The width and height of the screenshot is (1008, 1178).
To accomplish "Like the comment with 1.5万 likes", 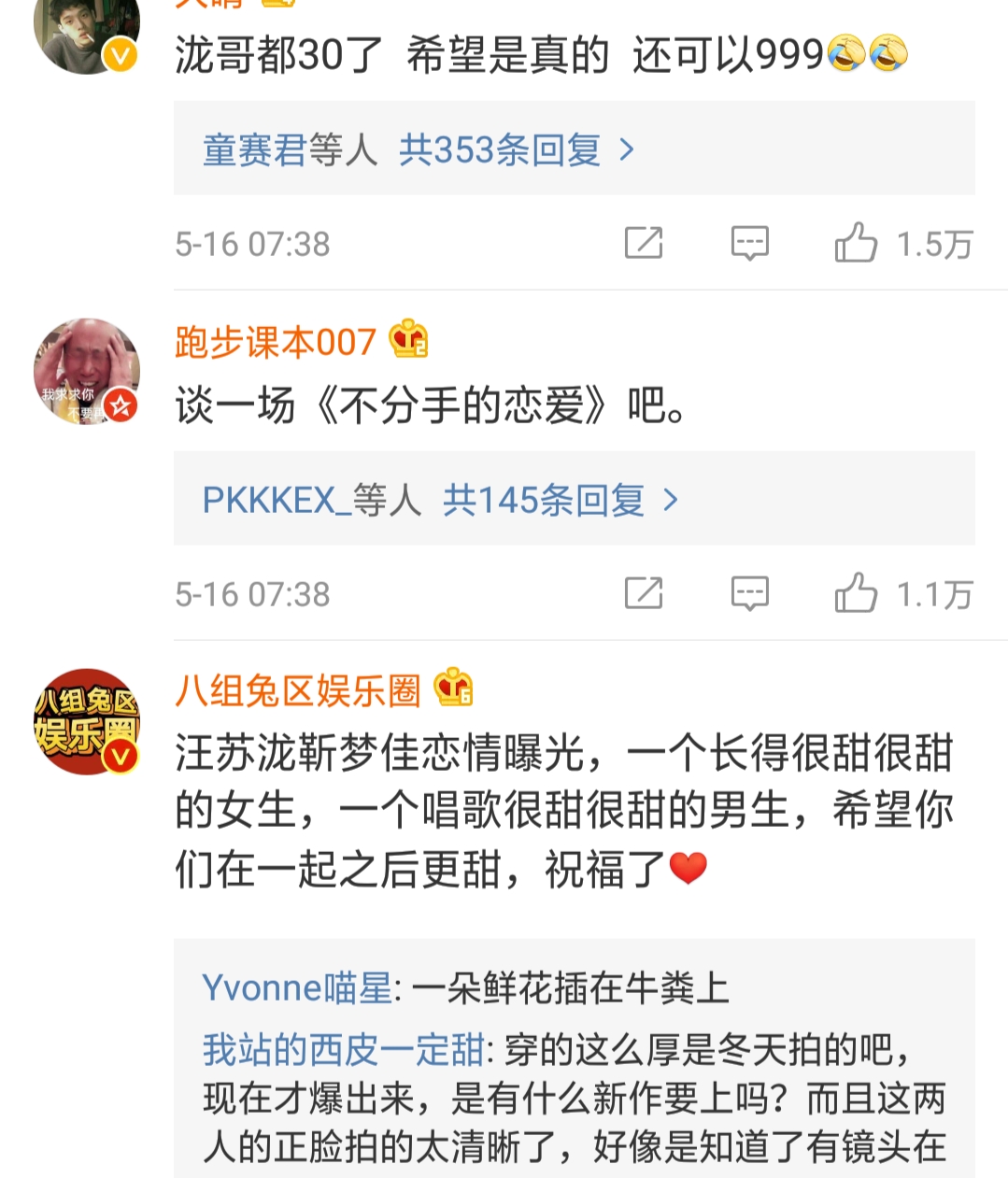I will click(856, 243).
